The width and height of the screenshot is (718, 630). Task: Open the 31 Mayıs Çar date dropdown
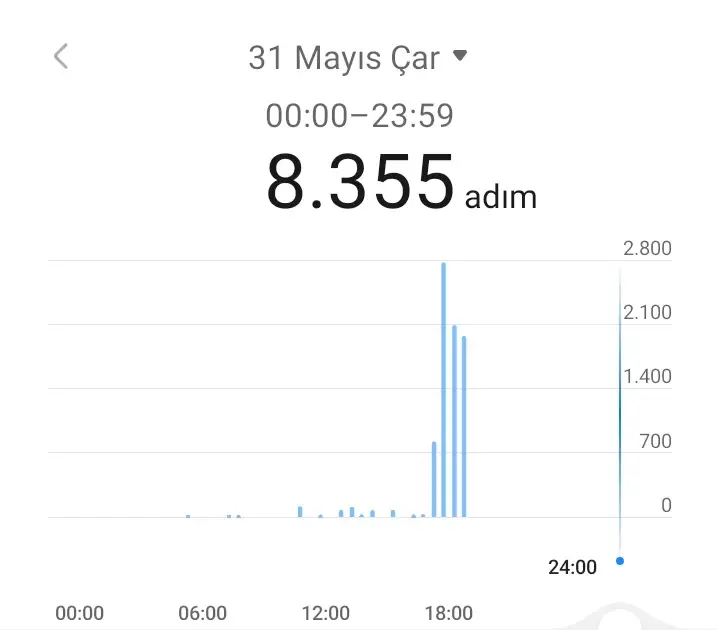pyautogui.click(x=358, y=58)
